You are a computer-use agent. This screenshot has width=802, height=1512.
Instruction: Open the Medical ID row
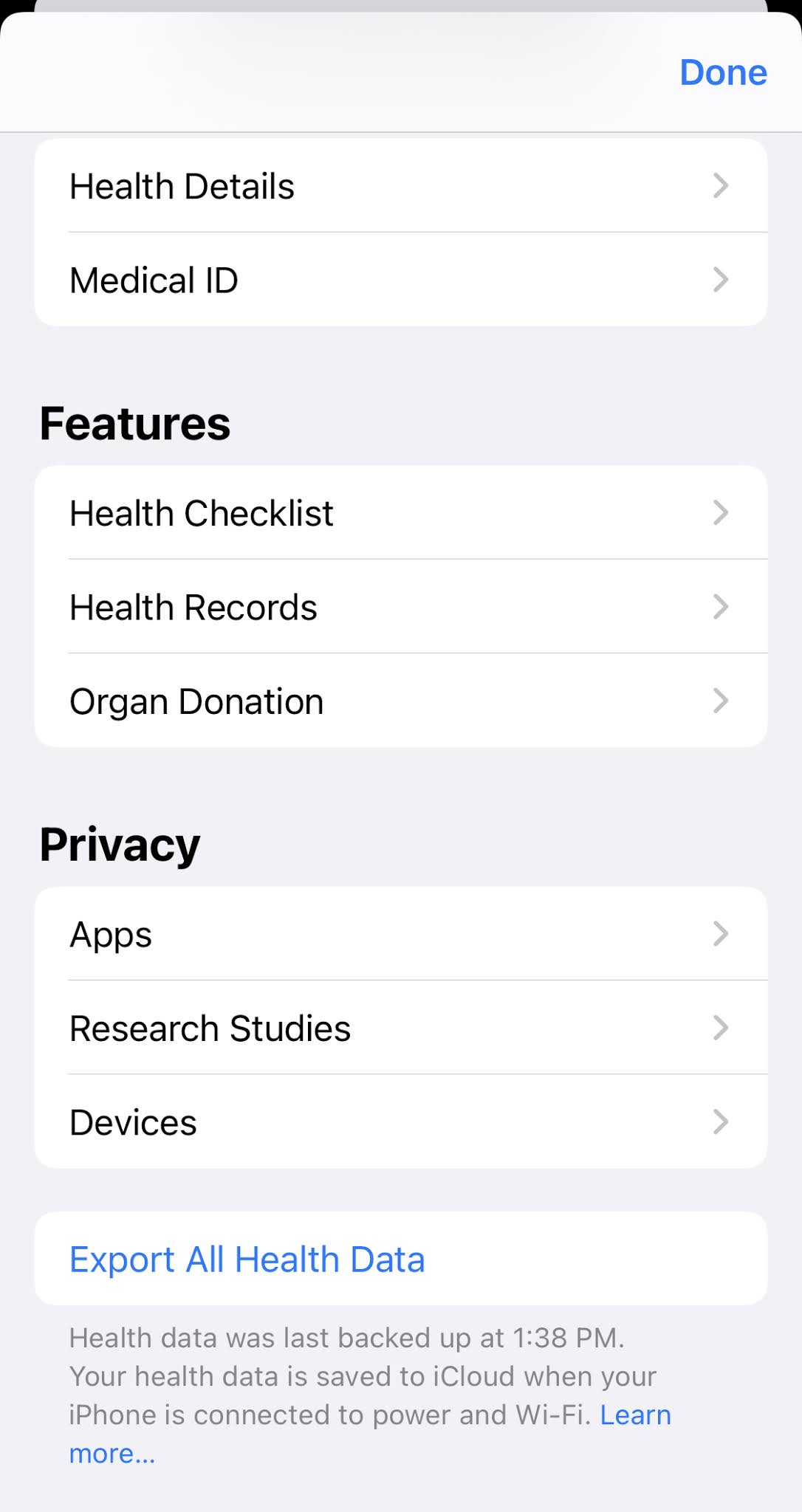point(400,280)
